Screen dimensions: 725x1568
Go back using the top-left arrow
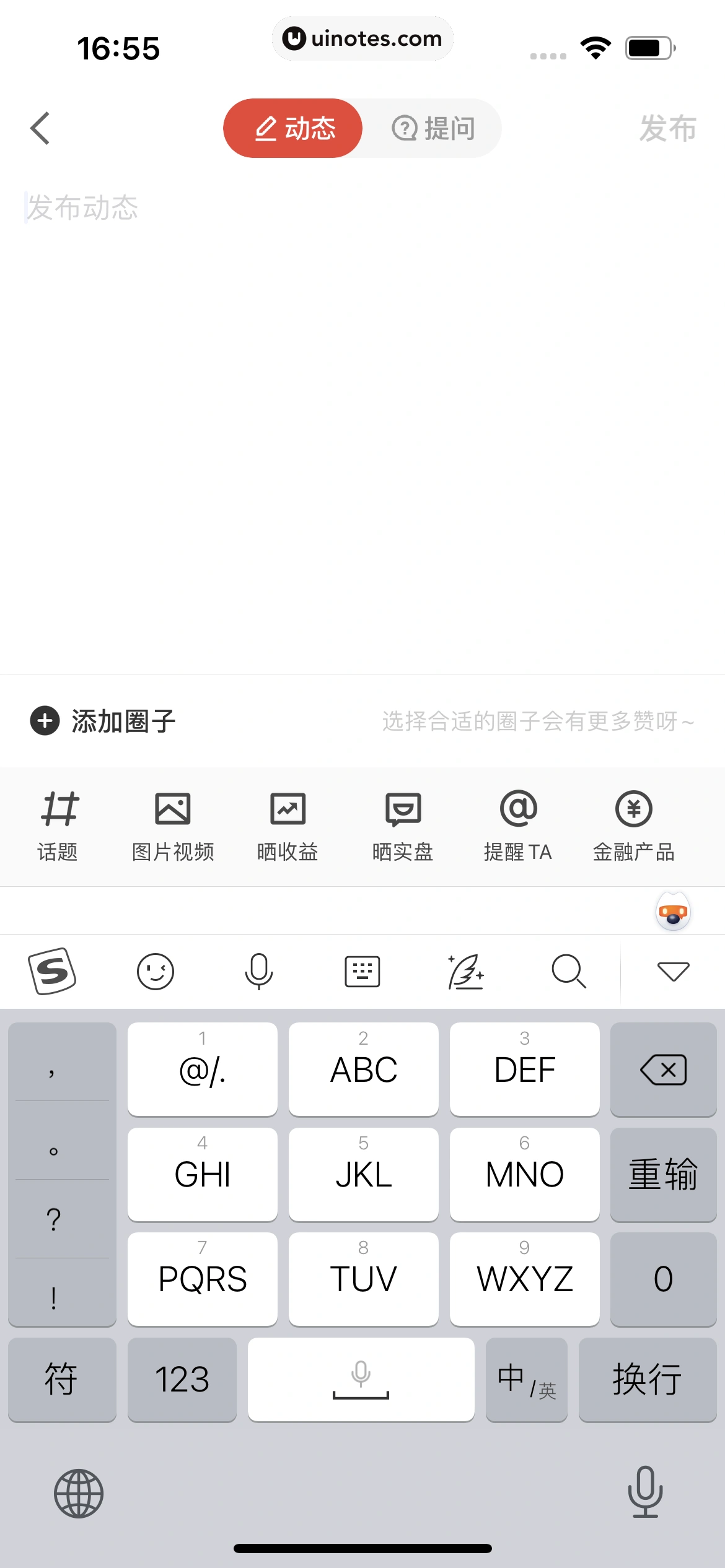click(40, 128)
